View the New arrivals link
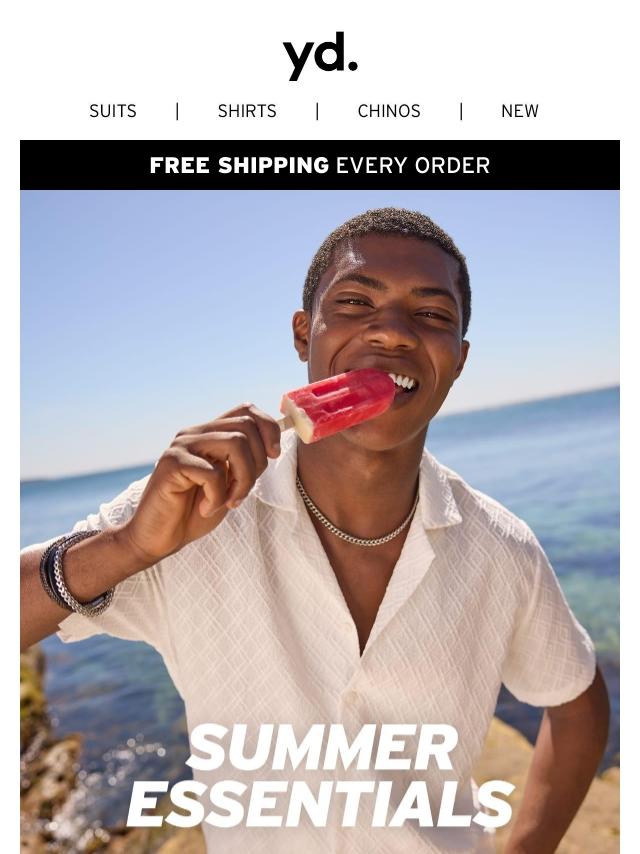Screen dimensions: 640x854 [519, 111]
